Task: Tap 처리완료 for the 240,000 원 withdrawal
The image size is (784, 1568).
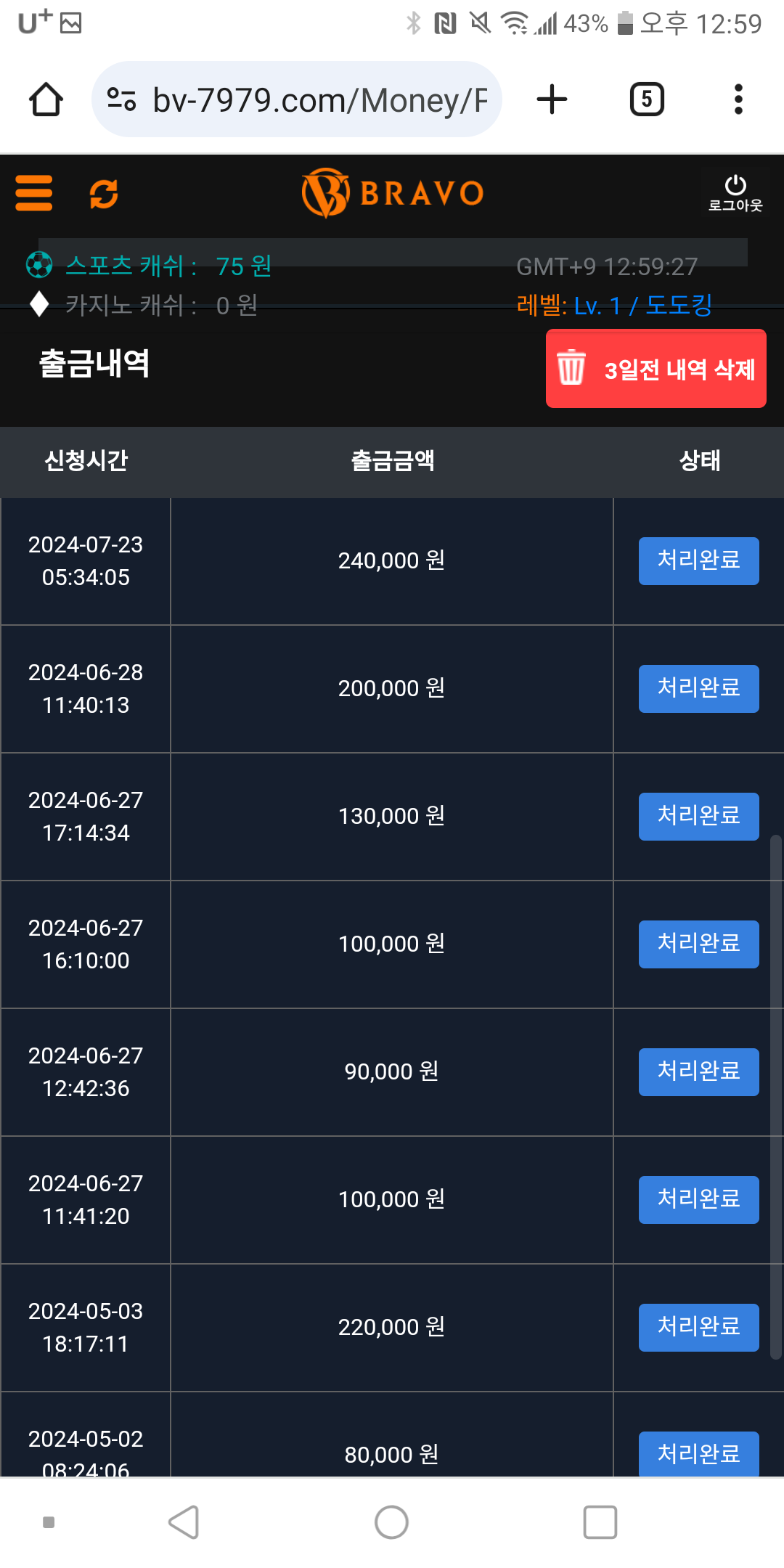Action: pos(698,561)
